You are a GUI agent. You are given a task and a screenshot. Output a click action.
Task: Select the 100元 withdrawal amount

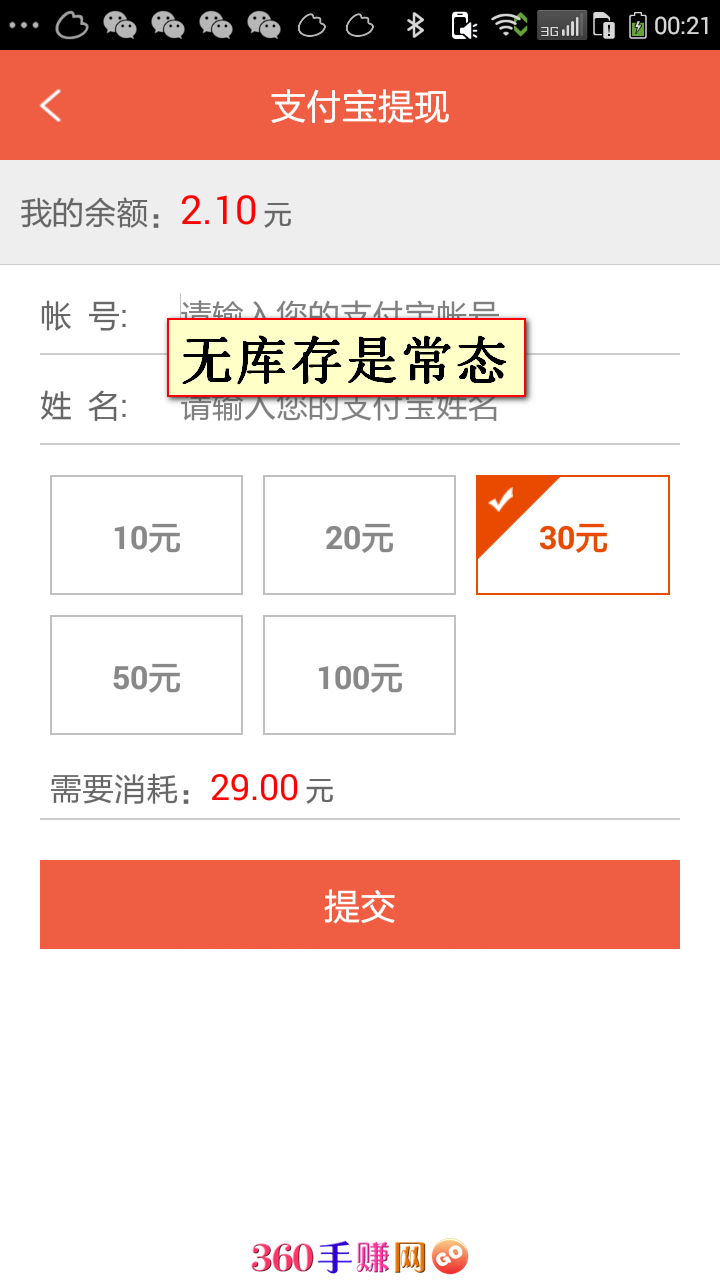tap(359, 675)
